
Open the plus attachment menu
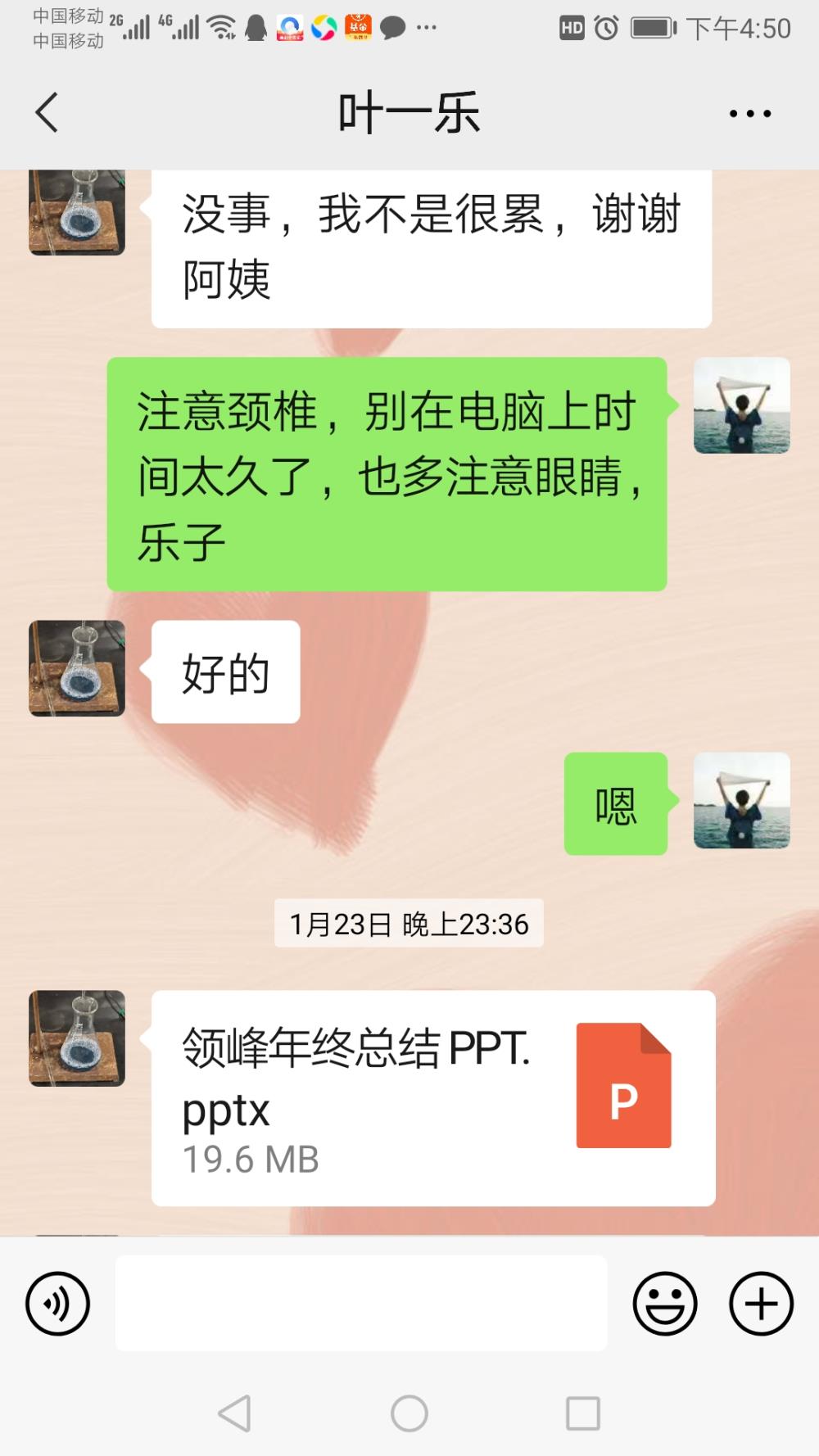pyautogui.click(x=762, y=1303)
